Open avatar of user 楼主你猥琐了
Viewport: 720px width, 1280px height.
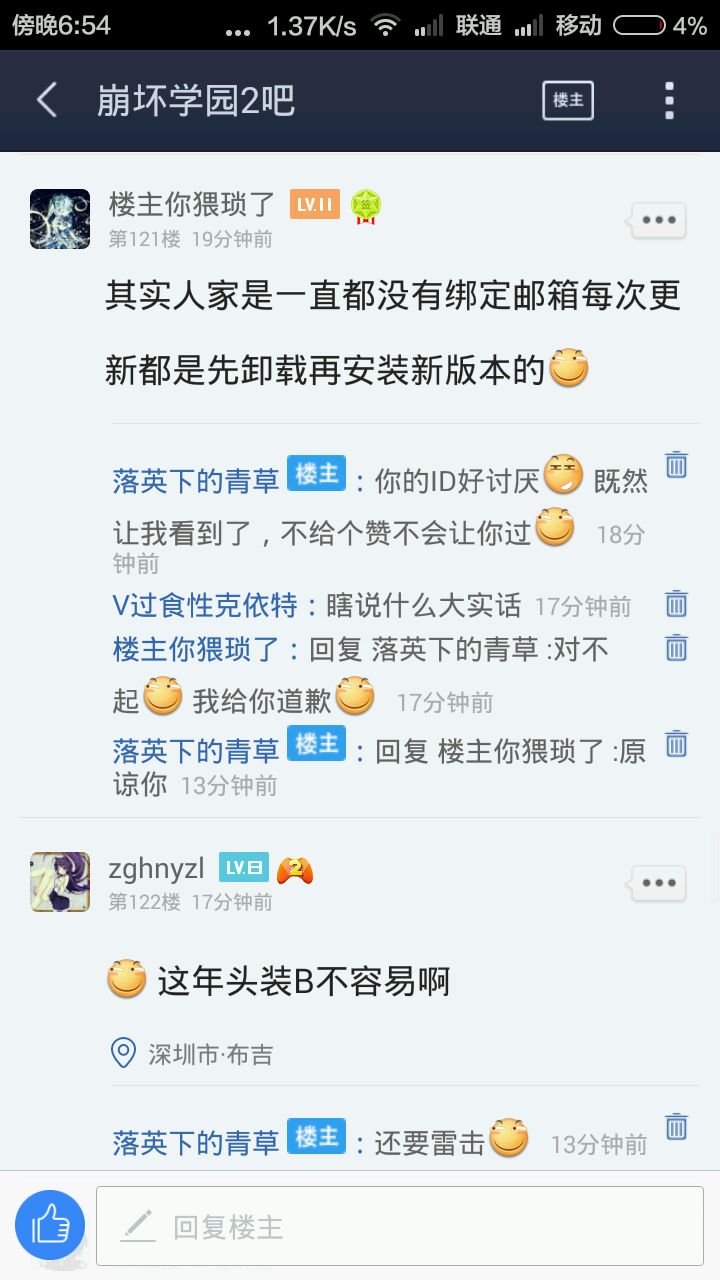[60, 219]
